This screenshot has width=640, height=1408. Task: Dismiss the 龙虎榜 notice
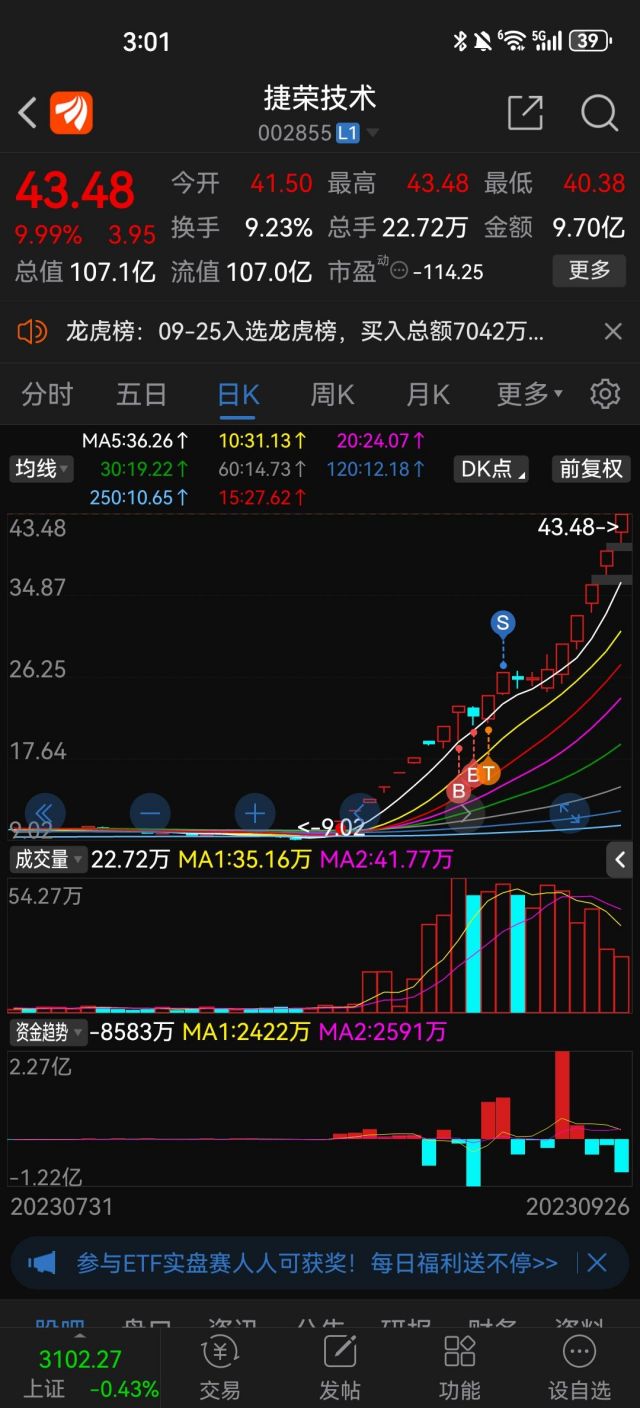click(613, 332)
